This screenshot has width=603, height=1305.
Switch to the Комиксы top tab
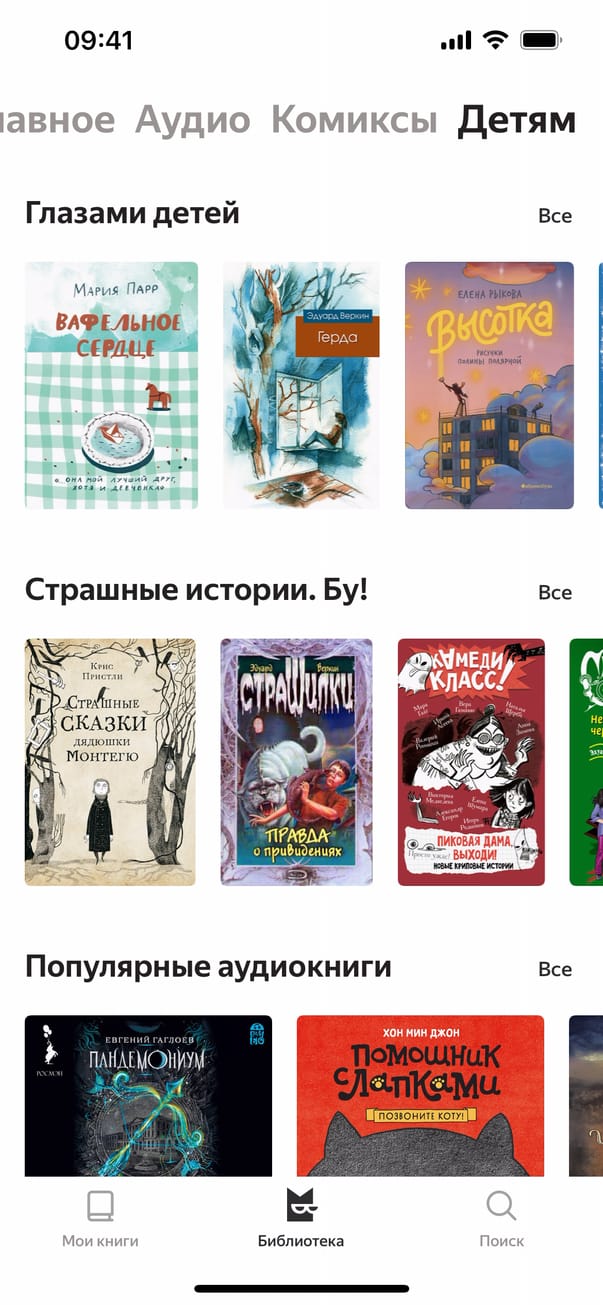point(354,120)
